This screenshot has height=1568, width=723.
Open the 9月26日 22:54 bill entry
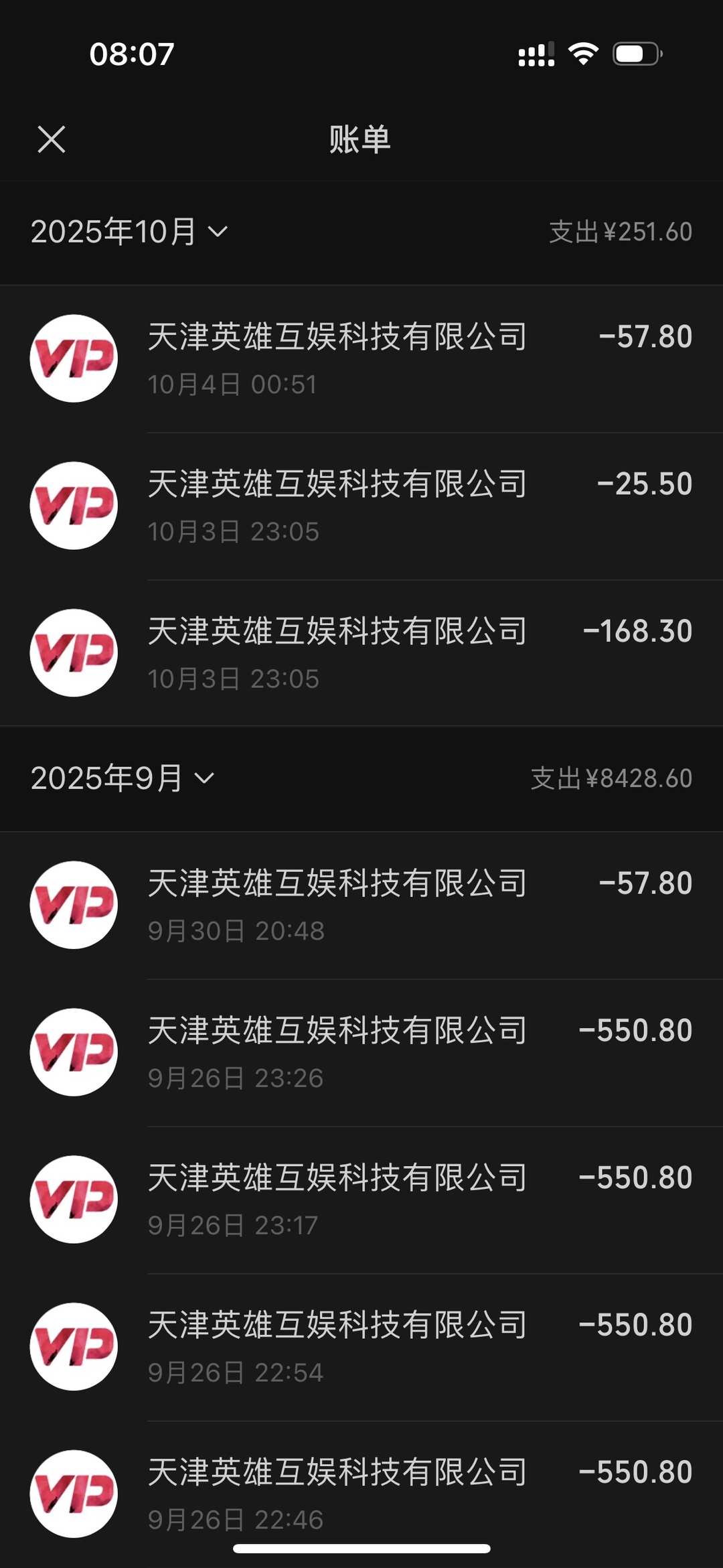pyautogui.click(x=361, y=1348)
